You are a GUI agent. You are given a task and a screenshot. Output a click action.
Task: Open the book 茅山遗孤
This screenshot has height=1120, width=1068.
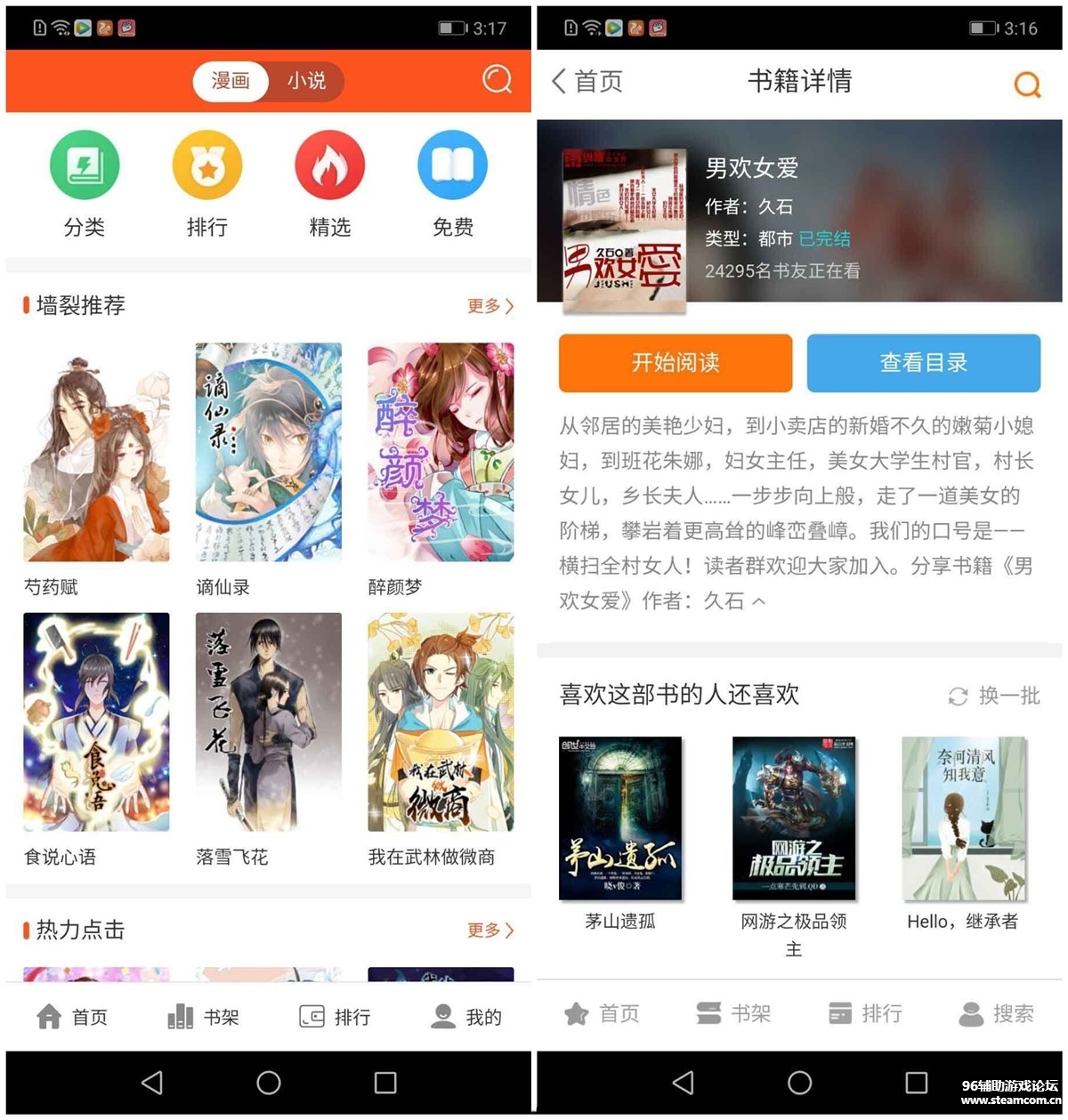(619, 818)
